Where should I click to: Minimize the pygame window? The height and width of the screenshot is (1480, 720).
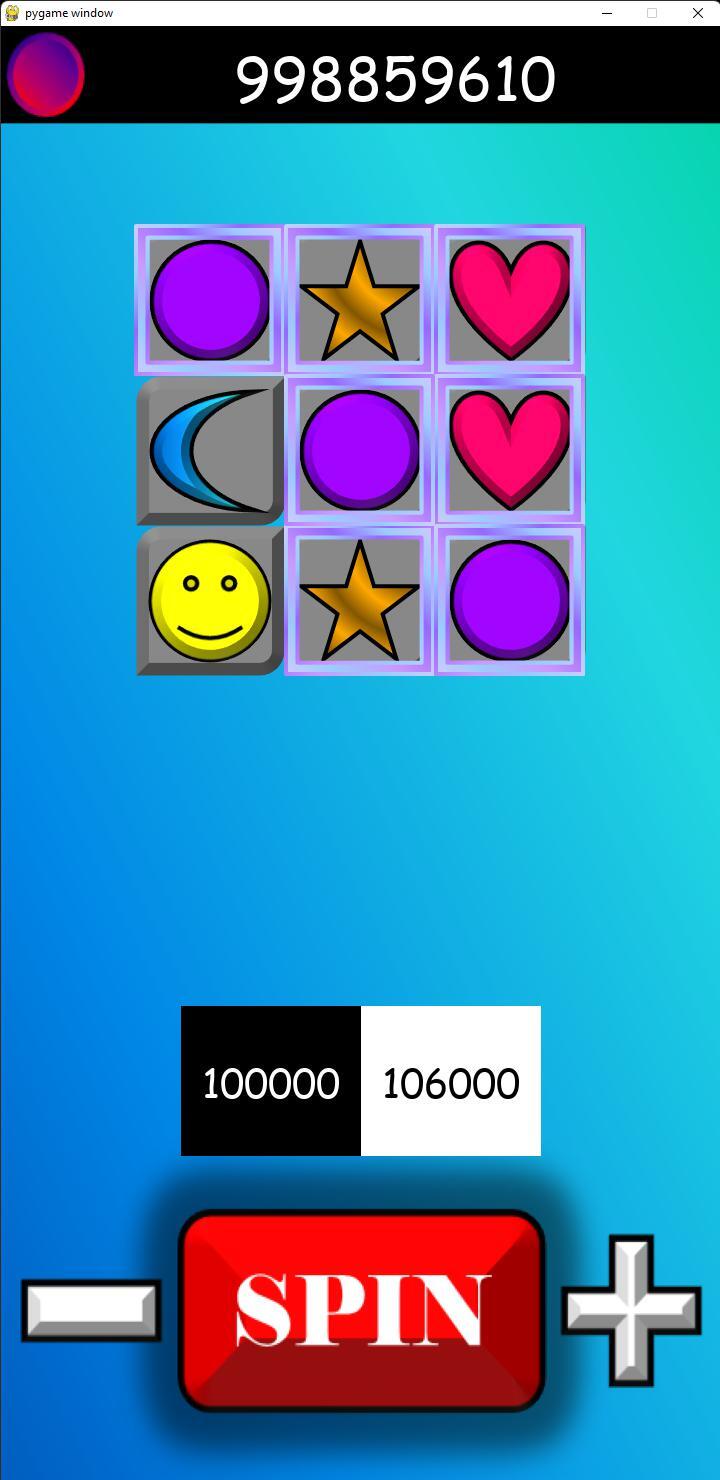point(607,13)
